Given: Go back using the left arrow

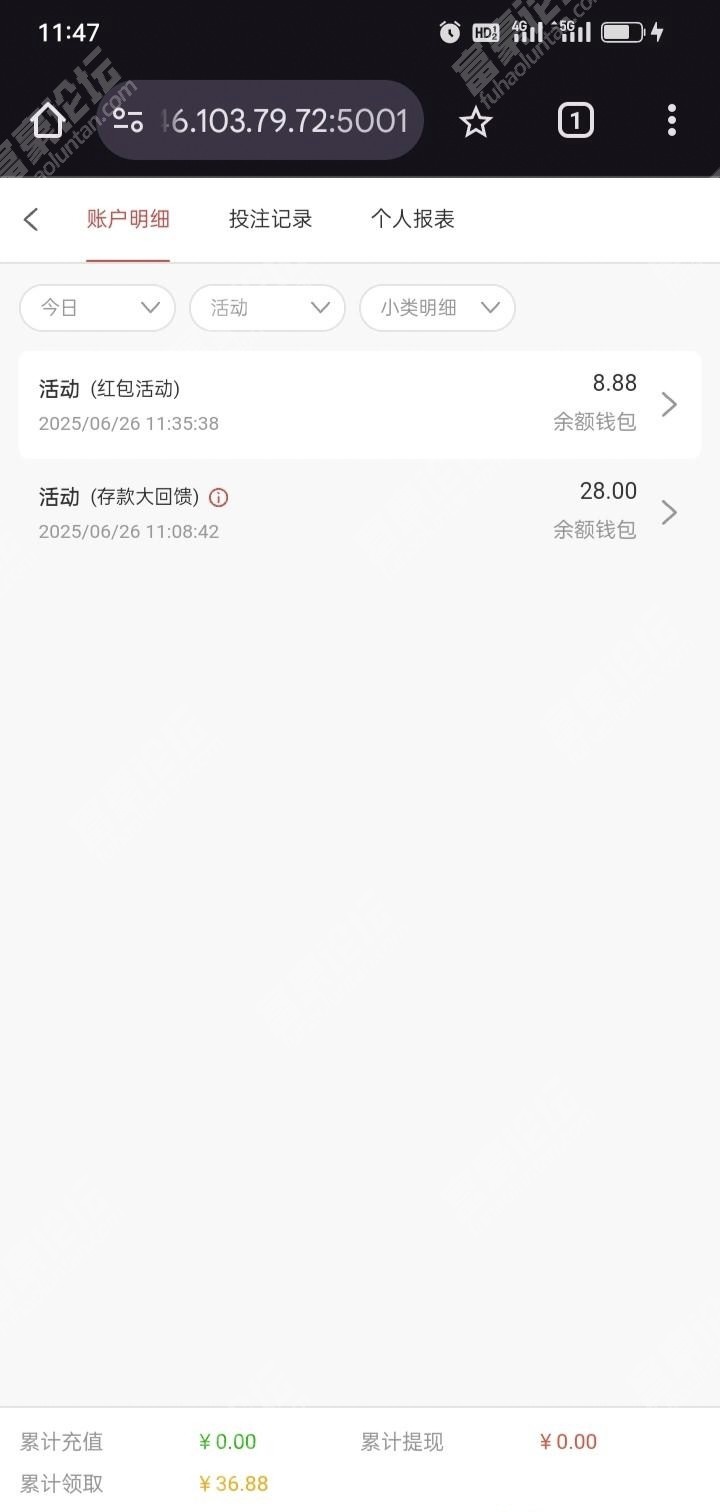Looking at the screenshot, I should pyautogui.click(x=31, y=219).
